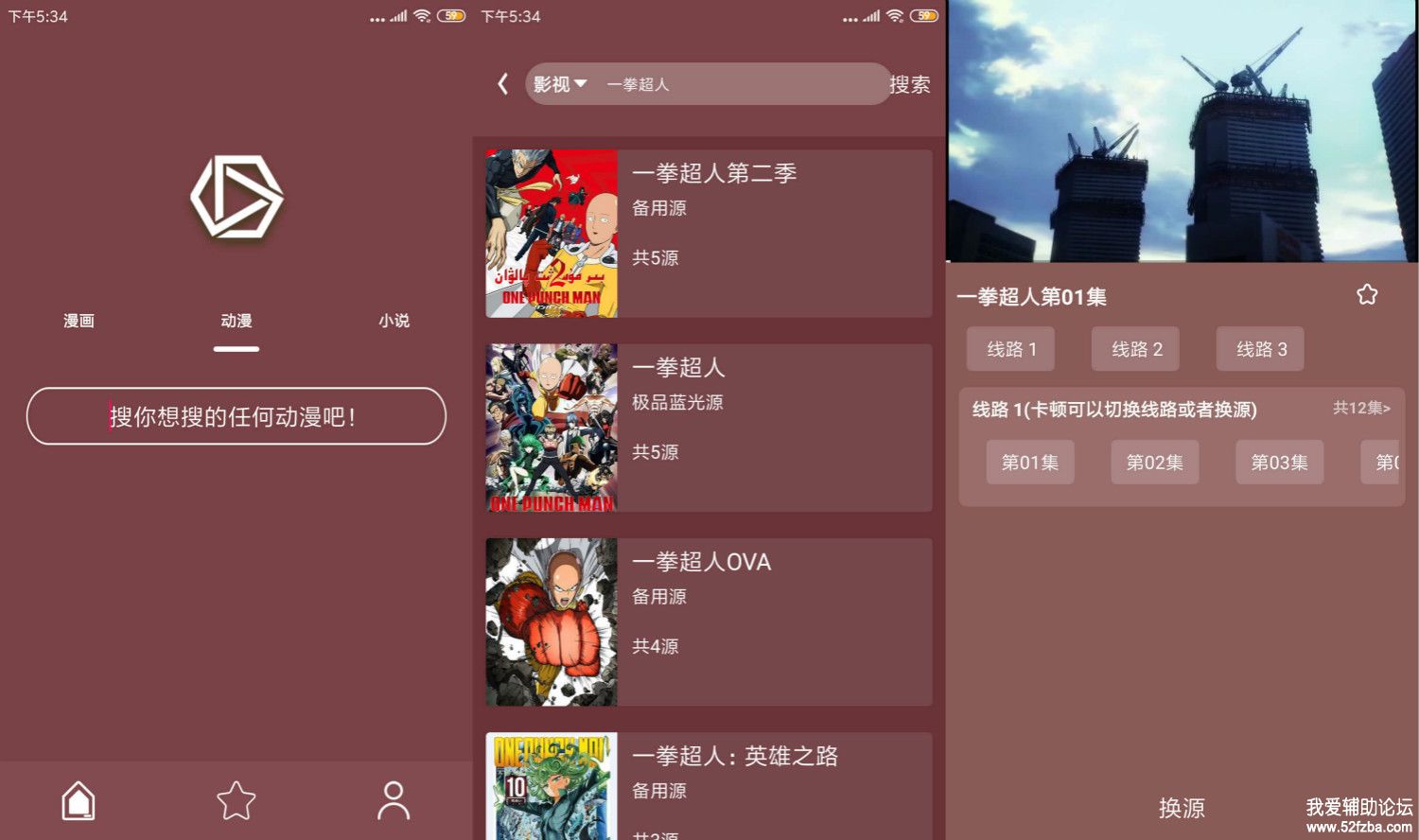
Task: Go back from search results
Action: (503, 84)
